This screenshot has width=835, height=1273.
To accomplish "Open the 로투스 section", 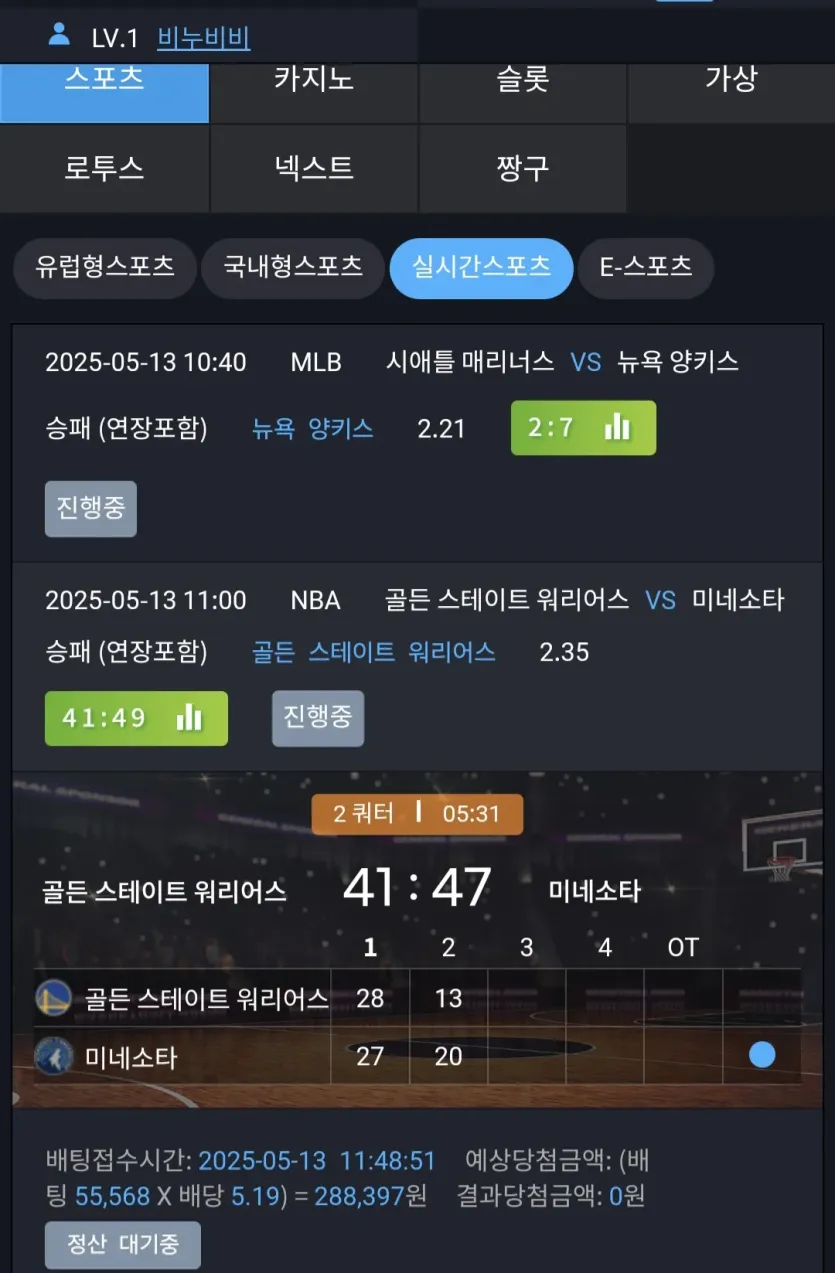I will (104, 168).
